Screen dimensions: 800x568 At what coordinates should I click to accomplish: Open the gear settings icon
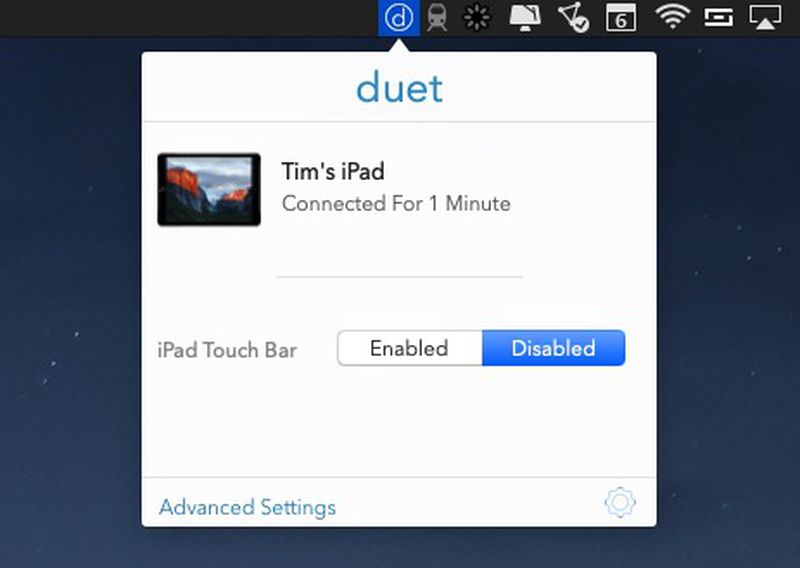coord(620,503)
